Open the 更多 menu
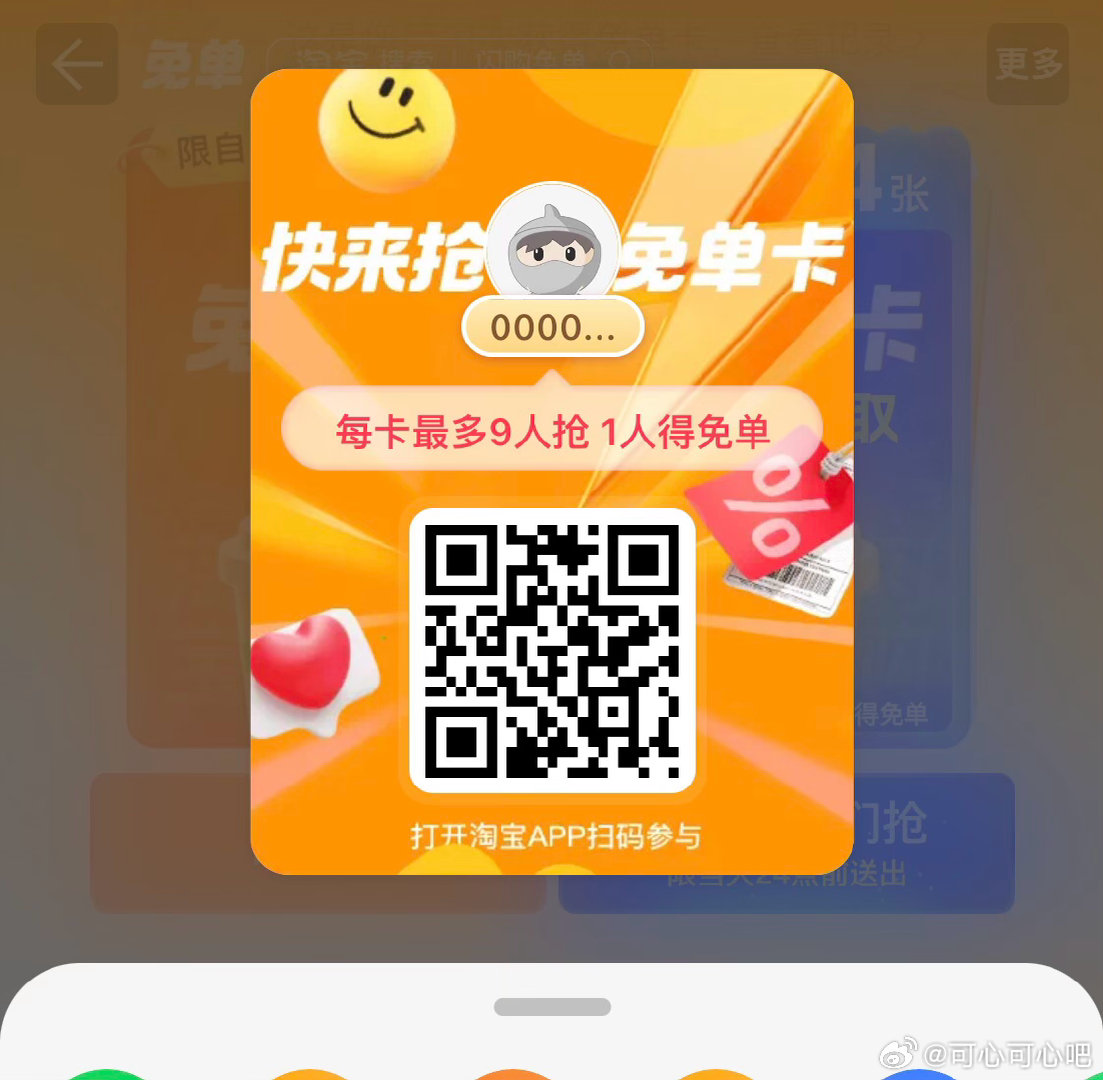Screen dimensions: 1103x1080 (x=1027, y=64)
